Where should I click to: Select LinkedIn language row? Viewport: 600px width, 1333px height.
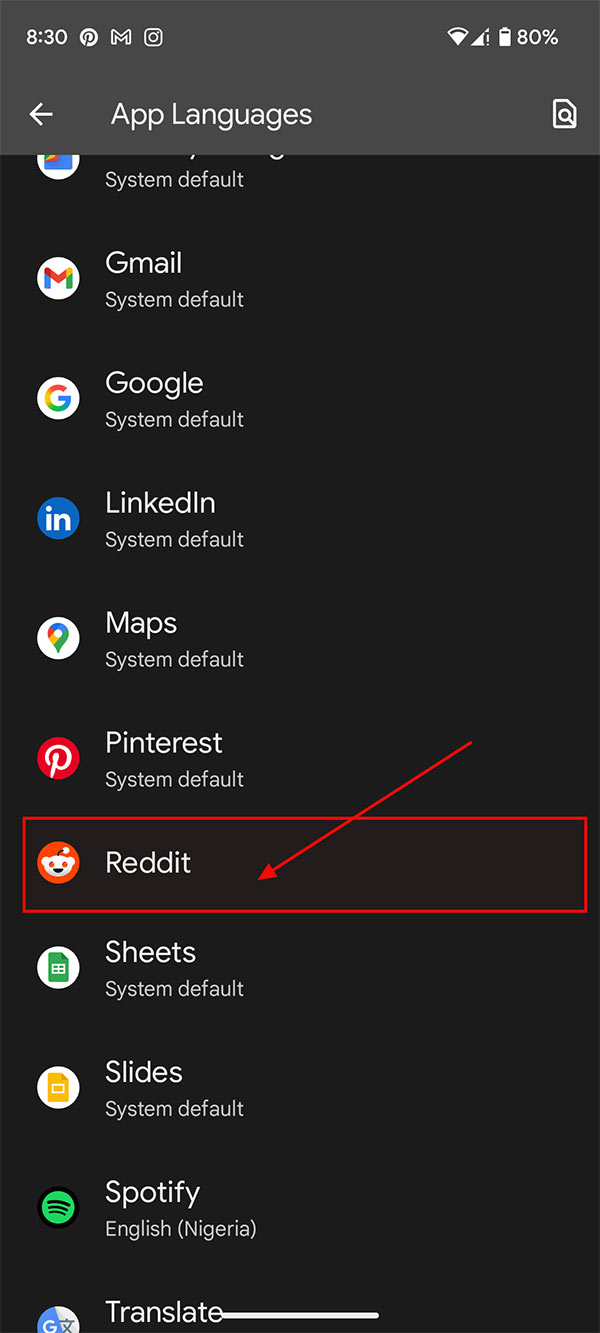pyautogui.click(x=300, y=519)
